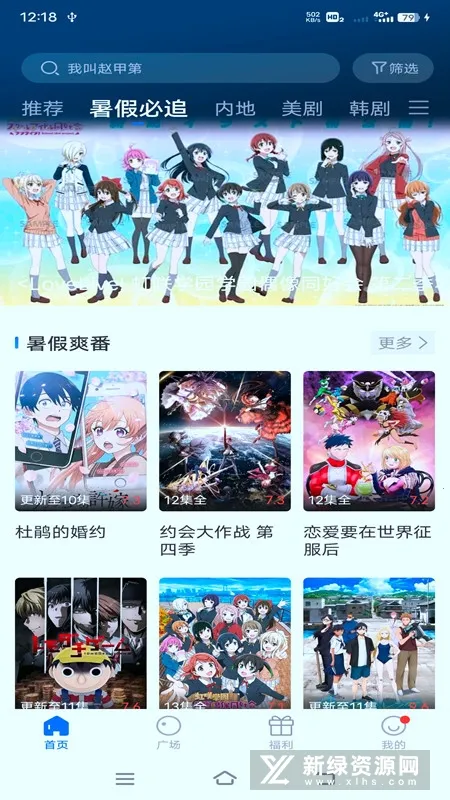Select the 韩剧 tab
This screenshot has width=450, height=800.
(369, 108)
